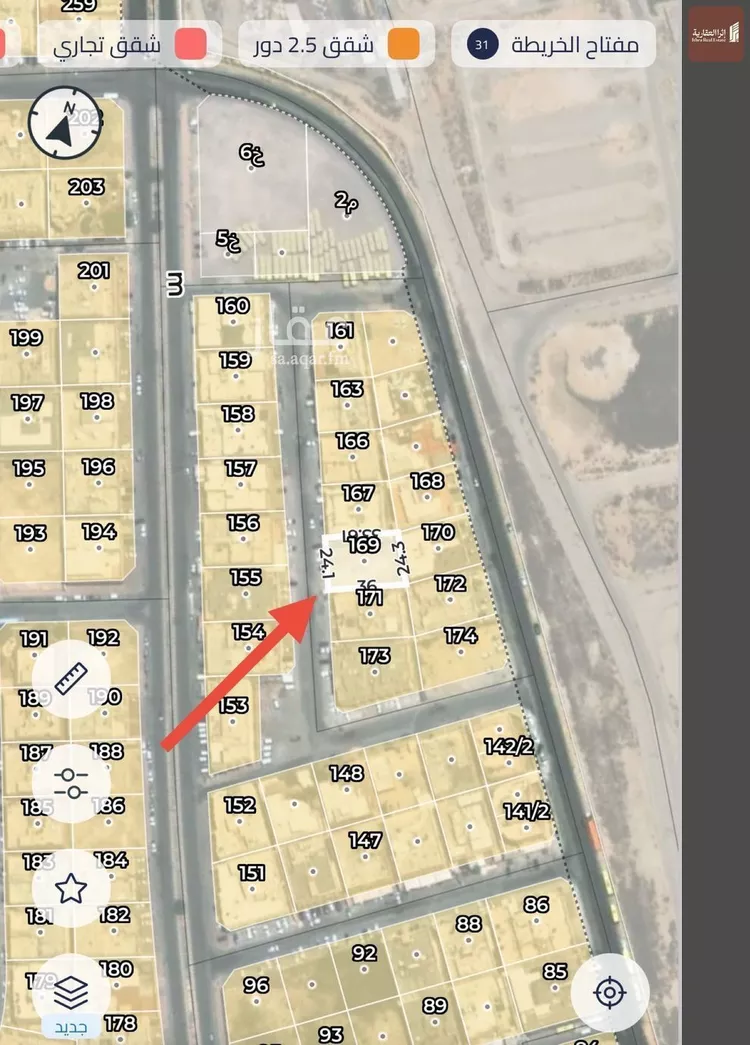Tap the compass to reset map orientation
The width and height of the screenshot is (750, 1045).
66,124
